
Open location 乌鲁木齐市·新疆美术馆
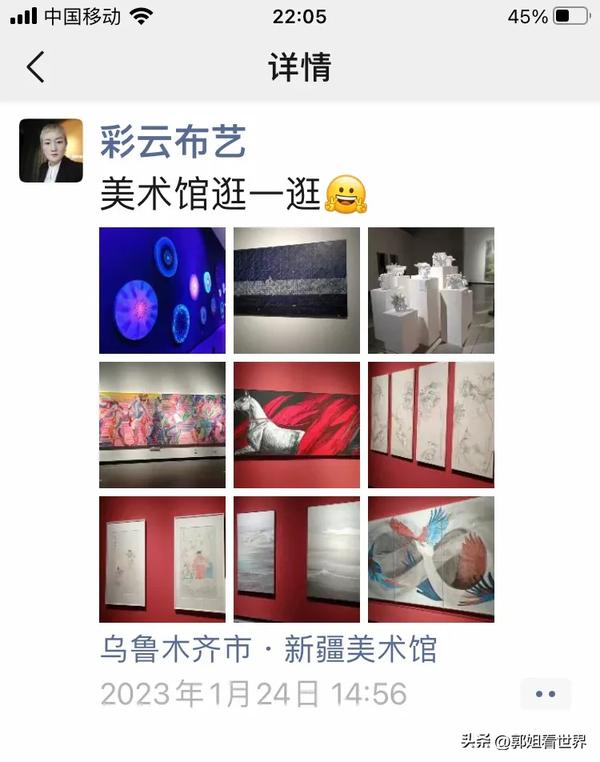(268, 649)
